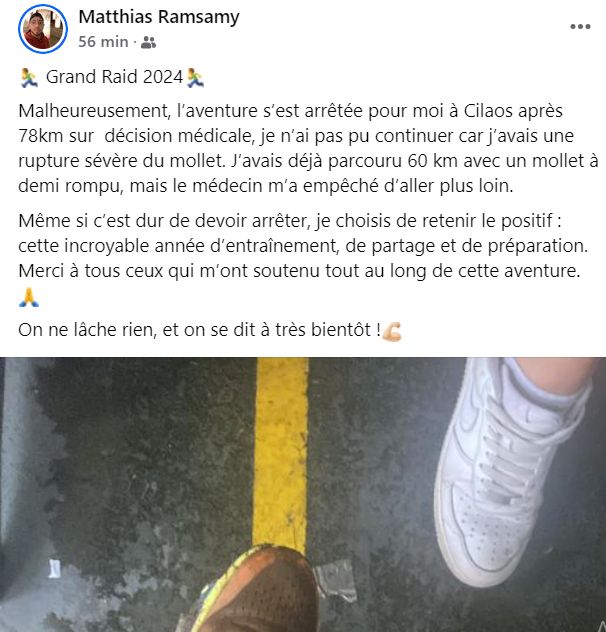Open the post's three-dot options menu

click(582, 27)
